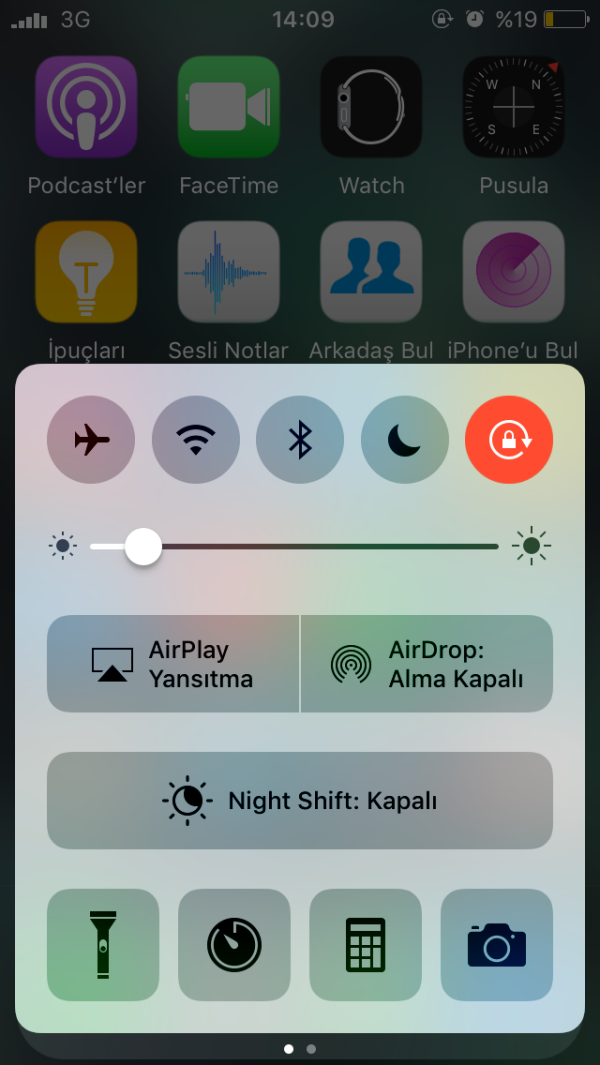Open AirDrop: Alma Kapalı settings
The image size is (600, 1065).
click(427, 664)
